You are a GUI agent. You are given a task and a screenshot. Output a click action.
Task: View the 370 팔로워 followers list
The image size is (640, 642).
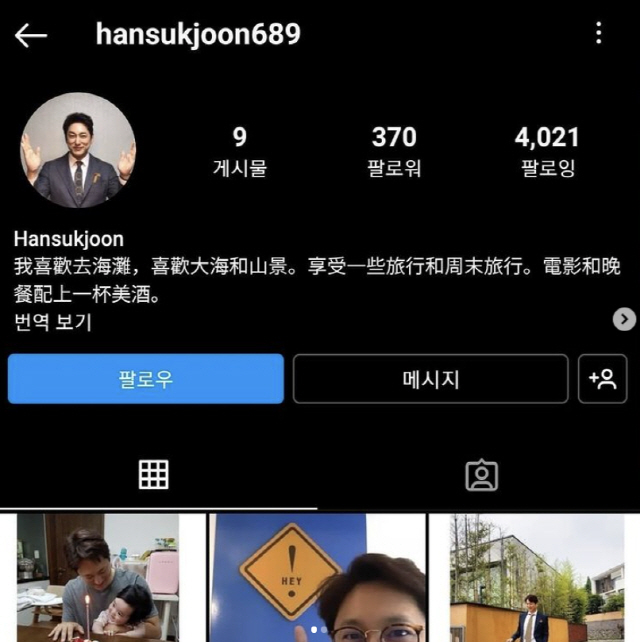pos(394,150)
